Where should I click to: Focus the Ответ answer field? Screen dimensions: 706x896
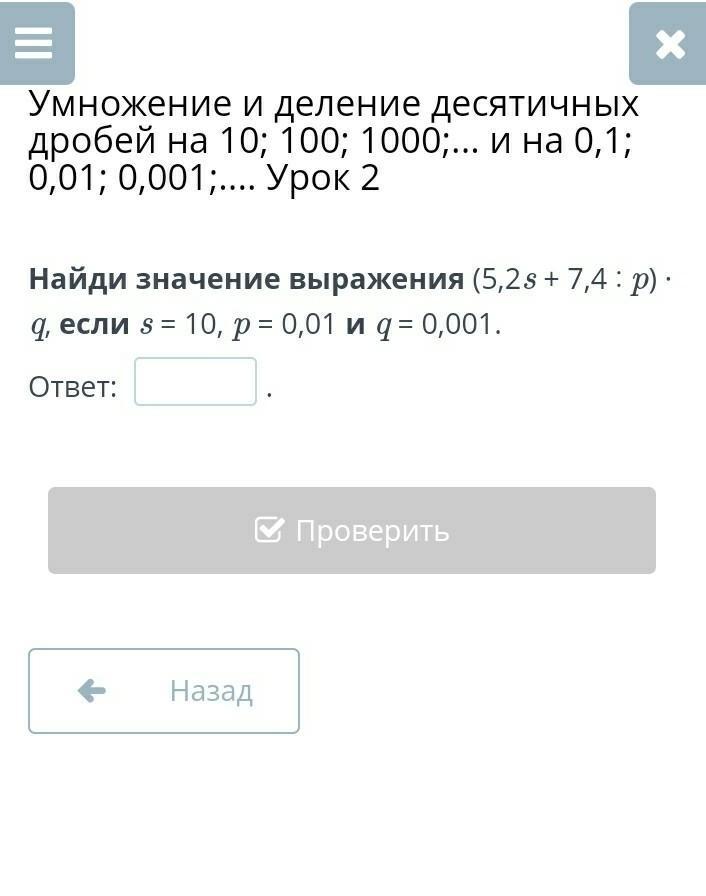tap(196, 382)
